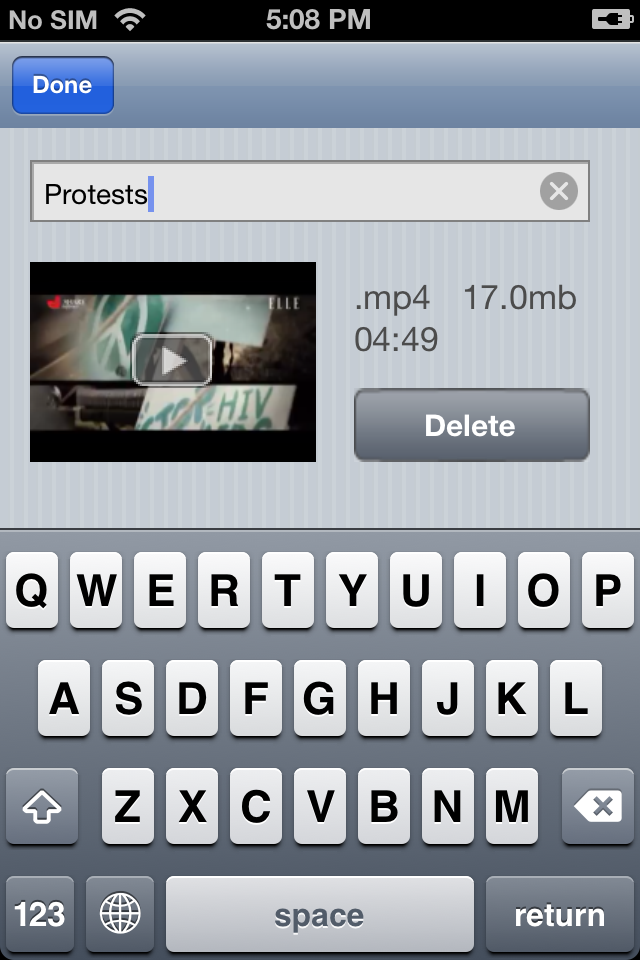
Task: Tap the backspace key
Action: [598, 806]
